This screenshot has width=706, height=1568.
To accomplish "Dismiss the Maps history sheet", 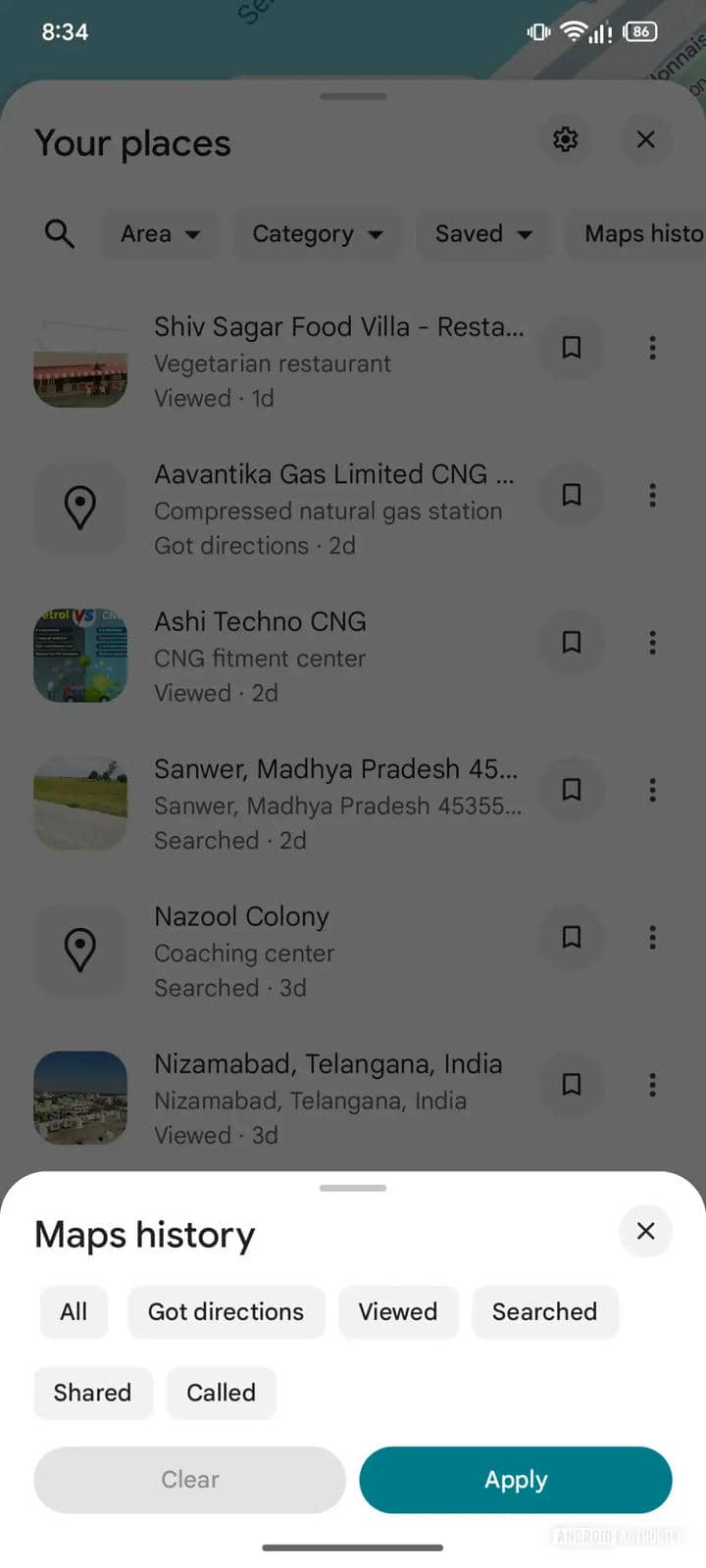I will 645,1231.
